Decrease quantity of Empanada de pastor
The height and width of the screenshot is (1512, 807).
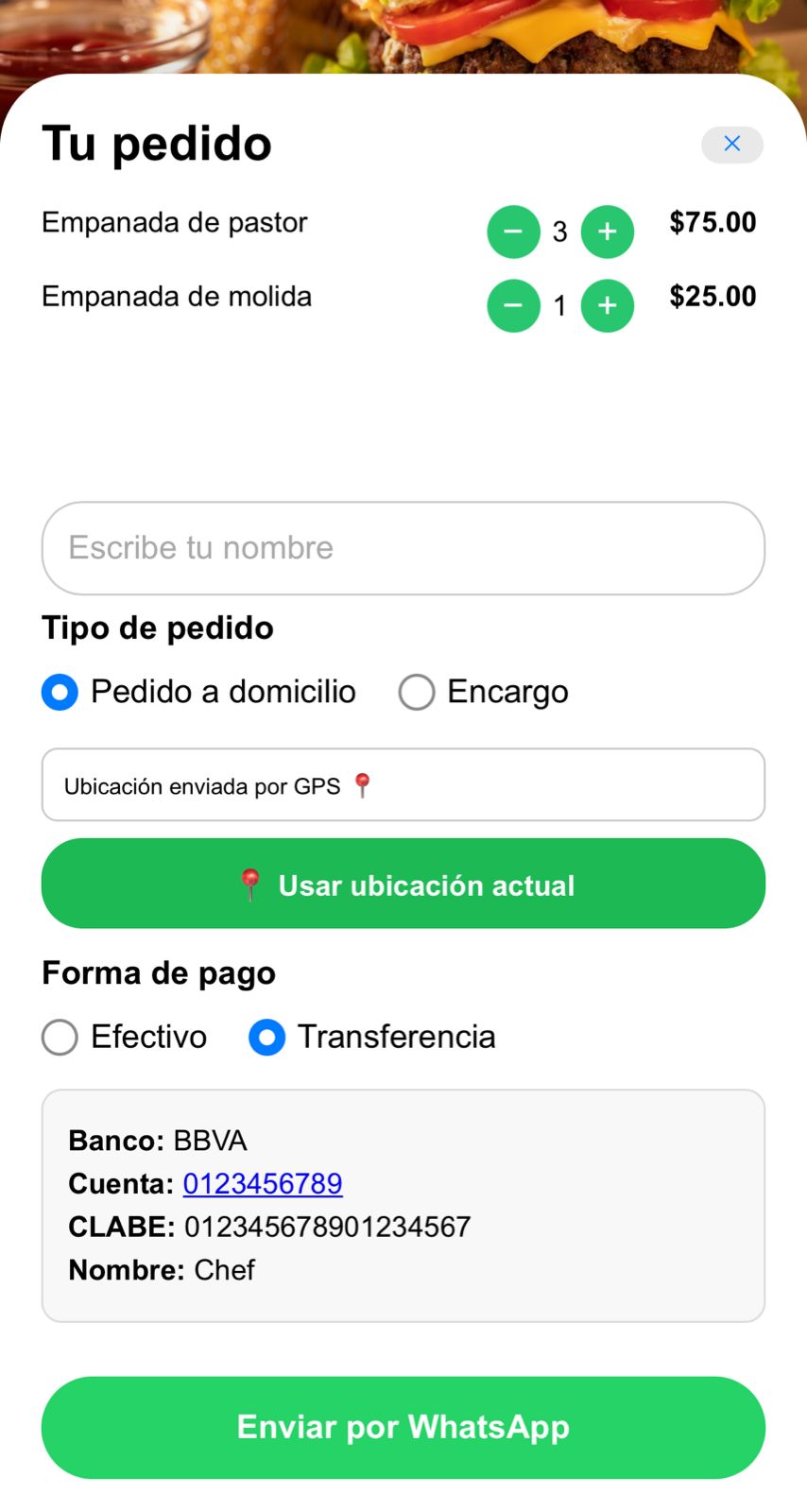pos(513,232)
